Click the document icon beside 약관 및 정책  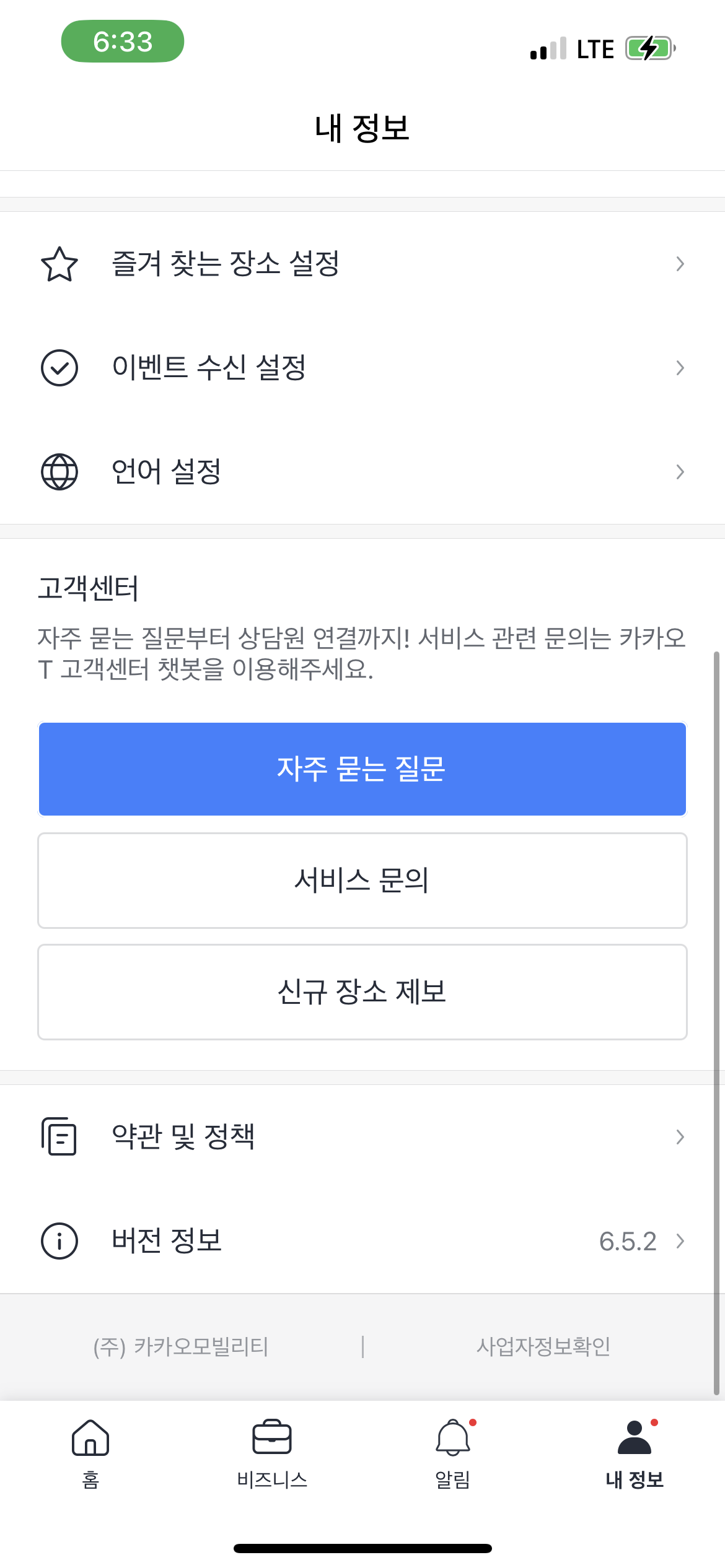point(59,1136)
